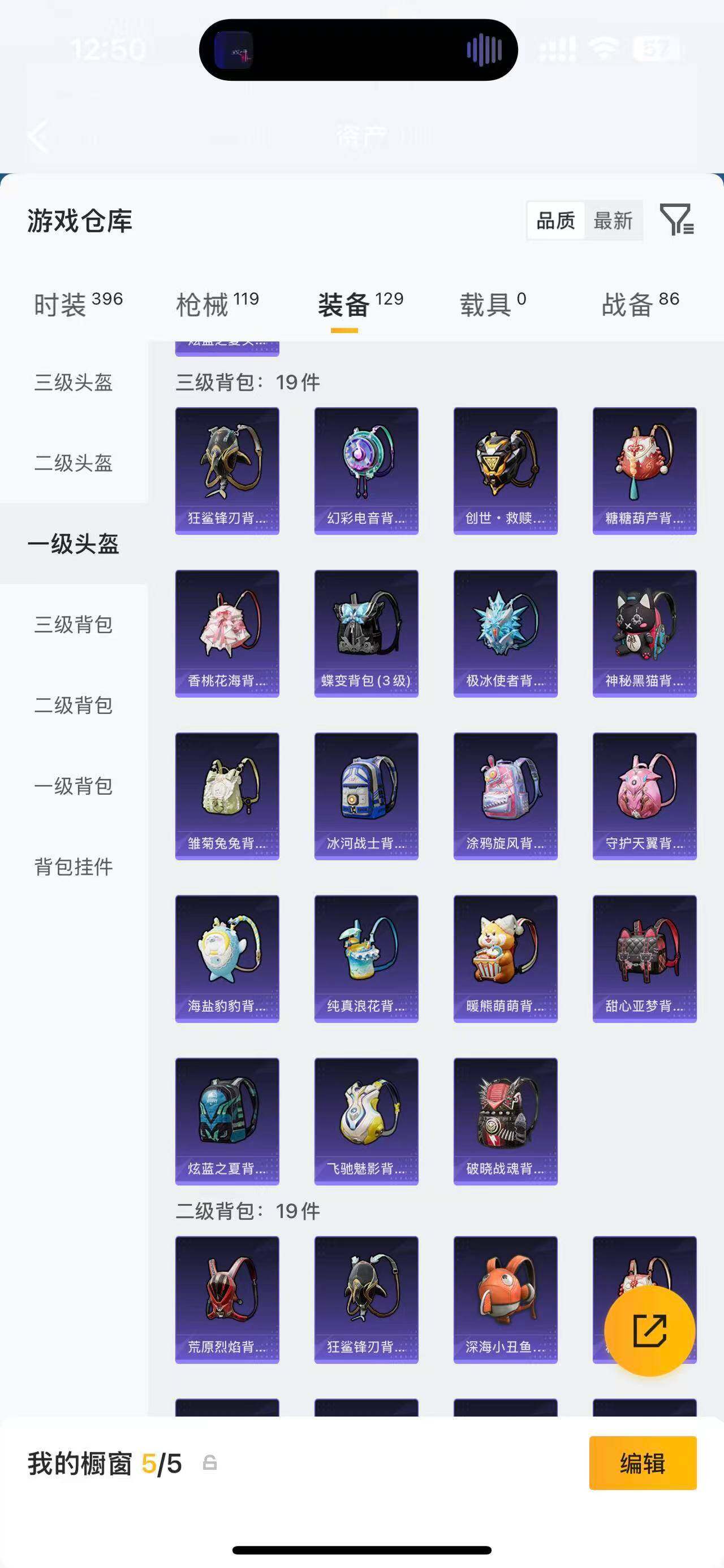The height and width of the screenshot is (1568, 724).
Task: View the 神秘黑猫背 backpack item
Action: pyautogui.click(x=644, y=634)
